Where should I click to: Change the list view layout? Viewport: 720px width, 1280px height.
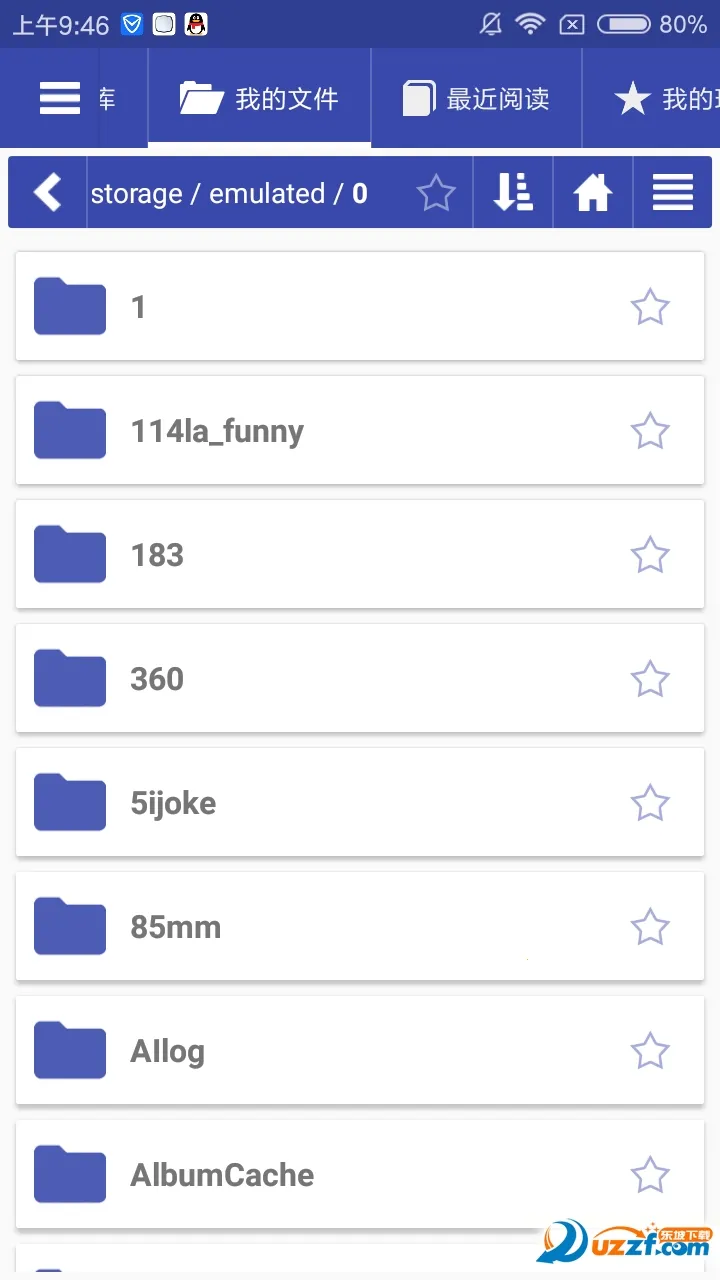coord(673,192)
